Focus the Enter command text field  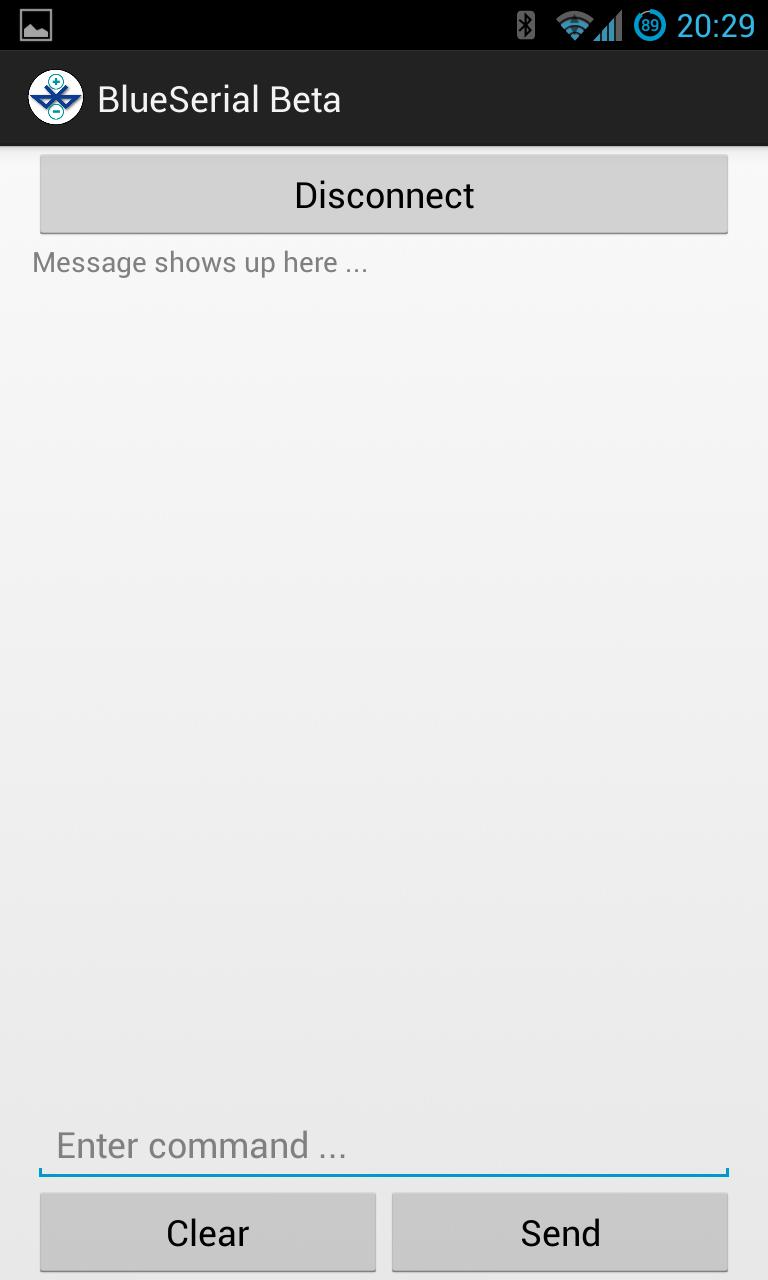(384, 1146)
